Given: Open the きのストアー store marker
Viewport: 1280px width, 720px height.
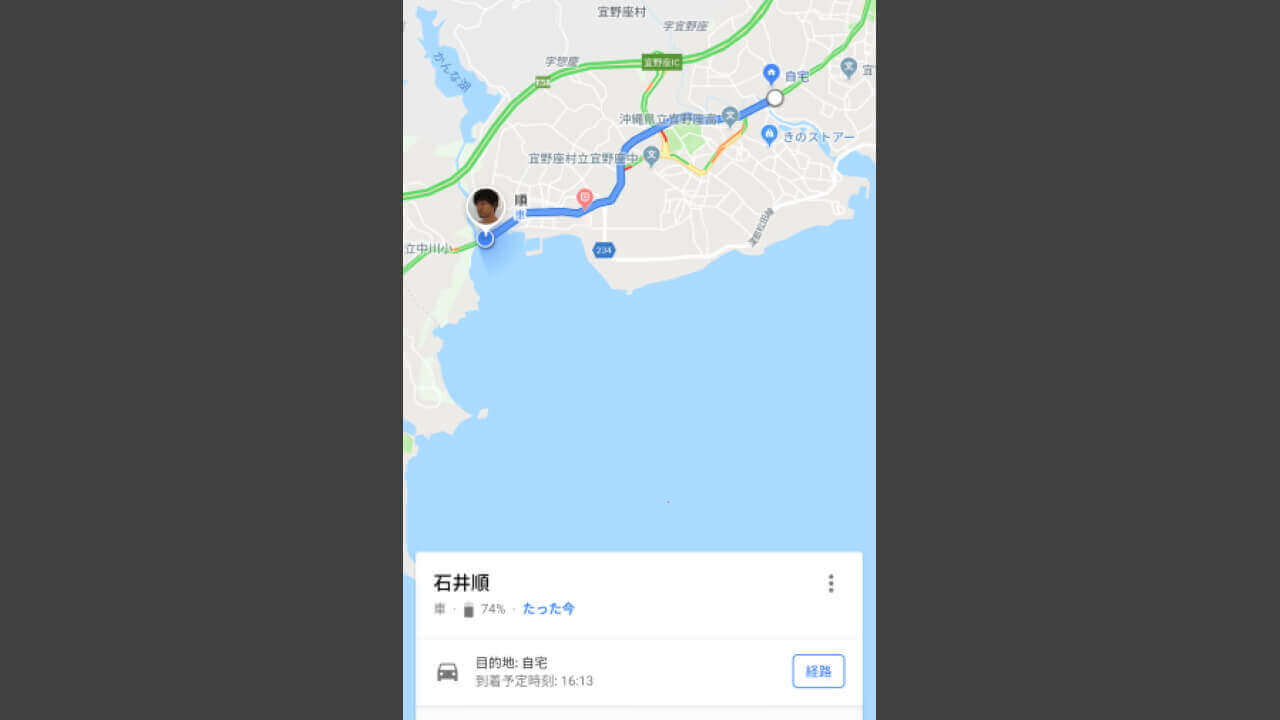Looking at the screenshot, I should [769, 134].
